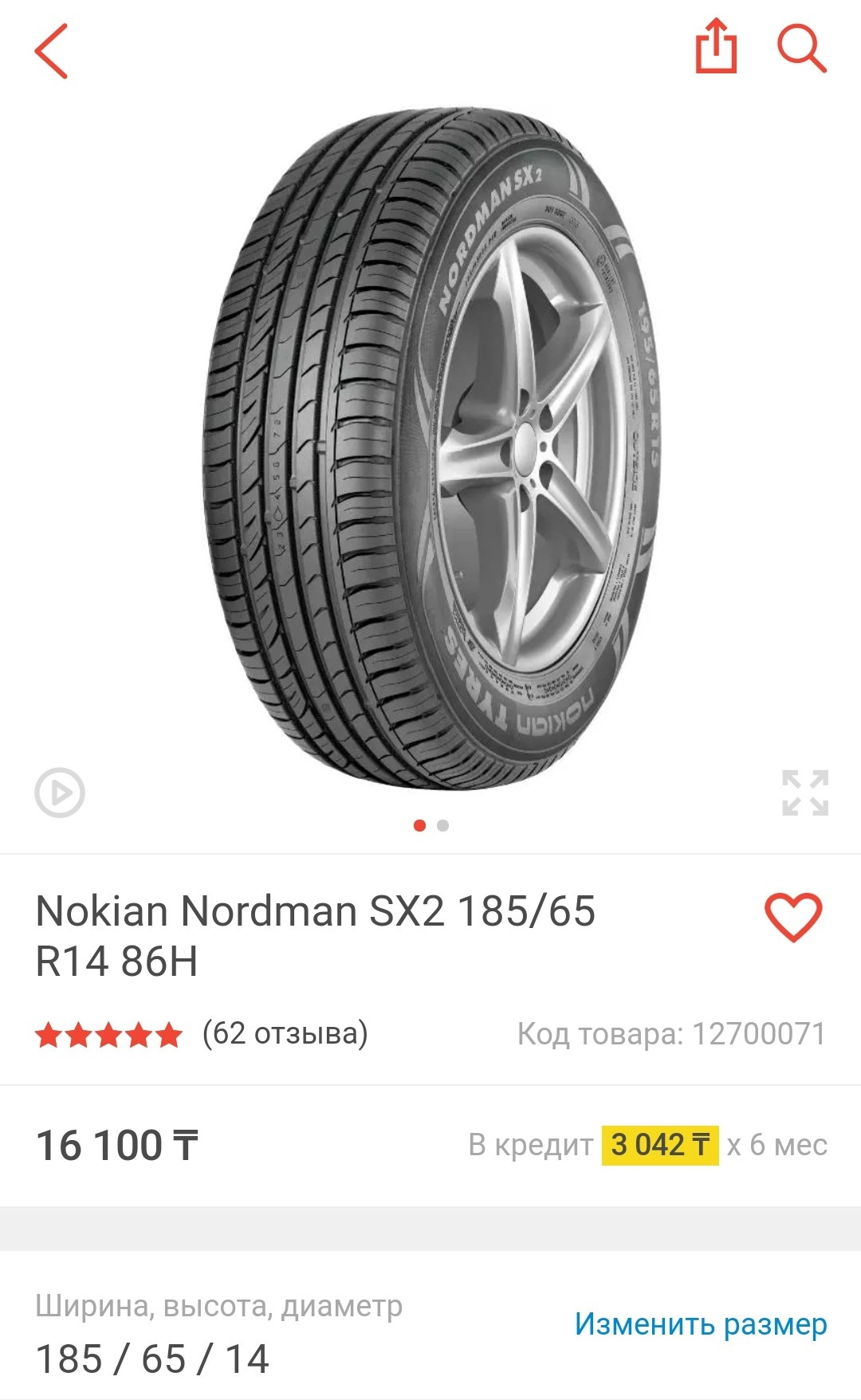This screenshot has width=861, height=1400.
Task: Open the 62 отзыва reviews
Action: pyautogui.click(x=285, y=1033)
